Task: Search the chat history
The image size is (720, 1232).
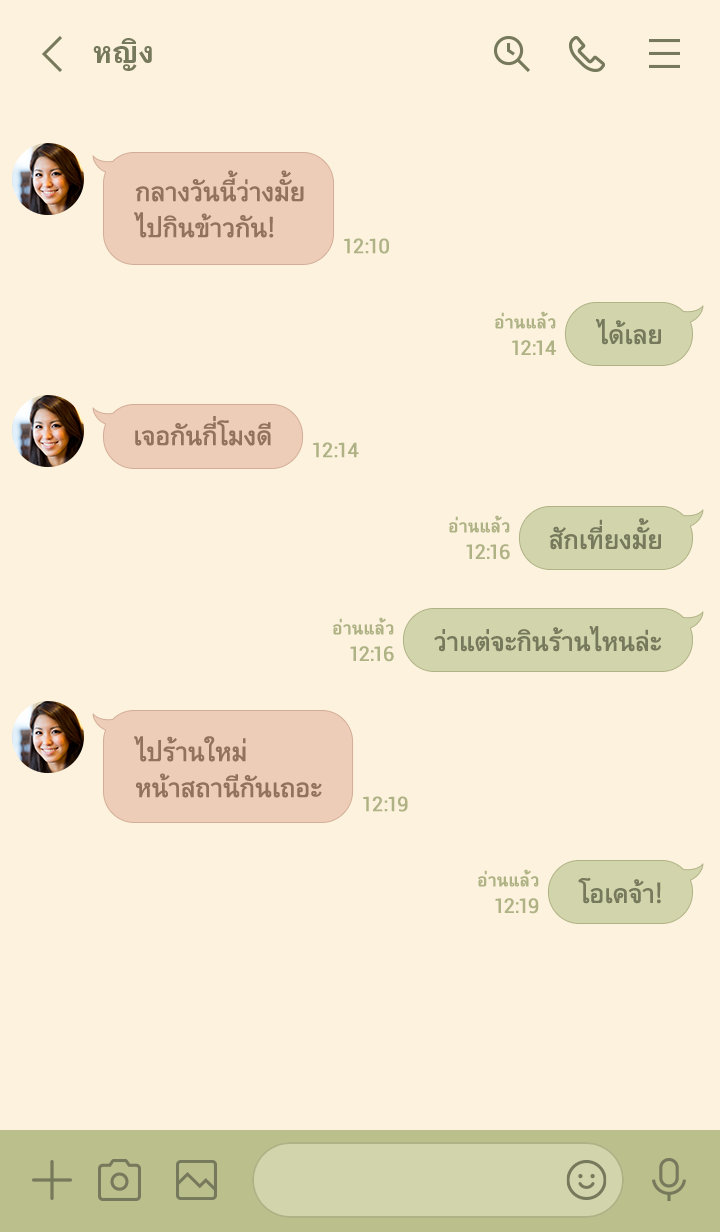Action: coord(511,54)
